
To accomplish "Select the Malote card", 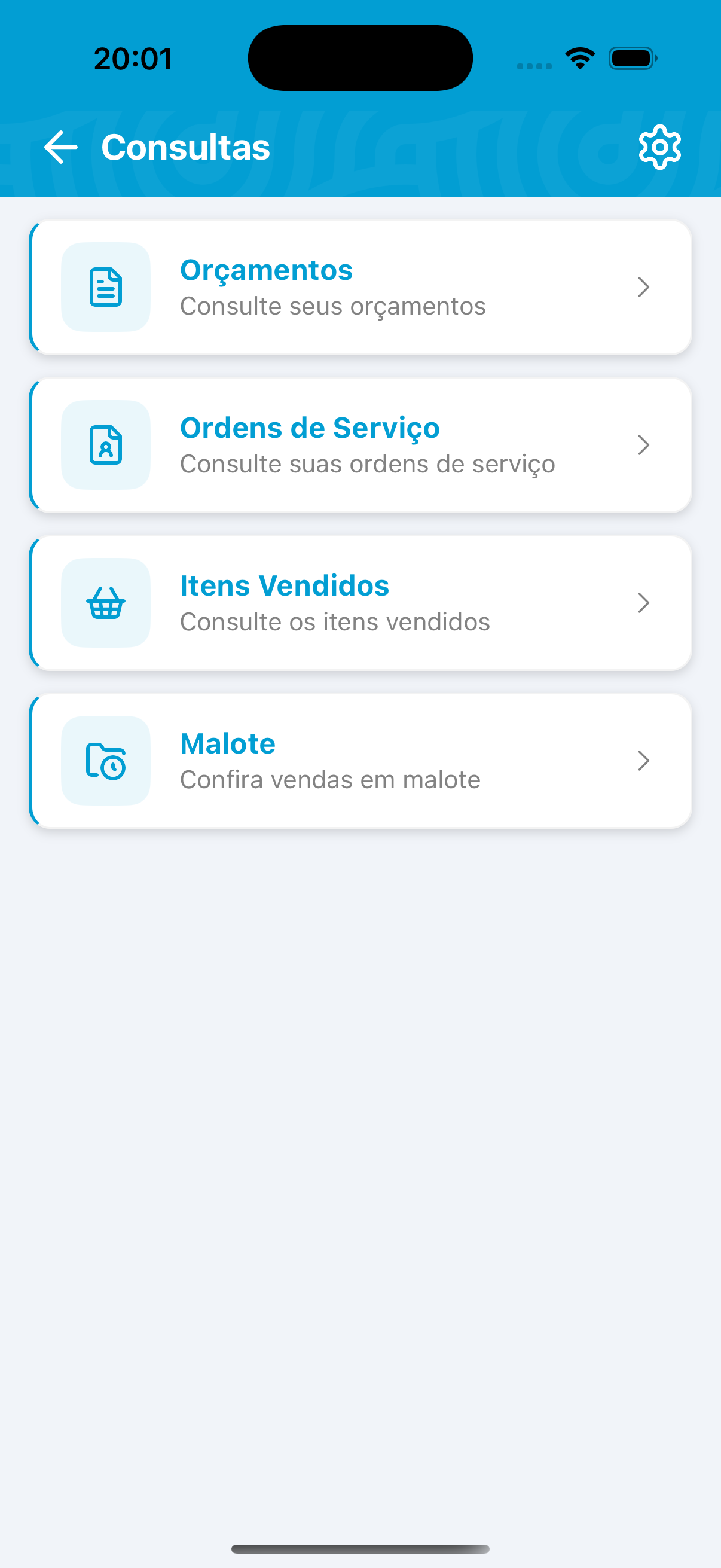I will click(360, 761).
